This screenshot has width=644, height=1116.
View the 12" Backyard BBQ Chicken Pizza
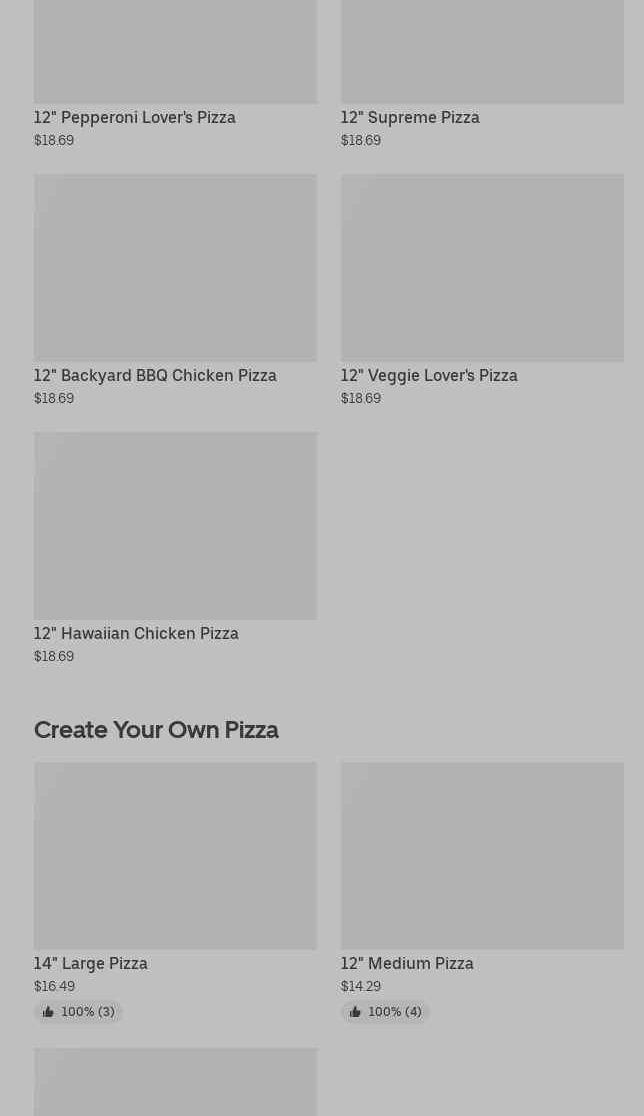pos(175,290)
